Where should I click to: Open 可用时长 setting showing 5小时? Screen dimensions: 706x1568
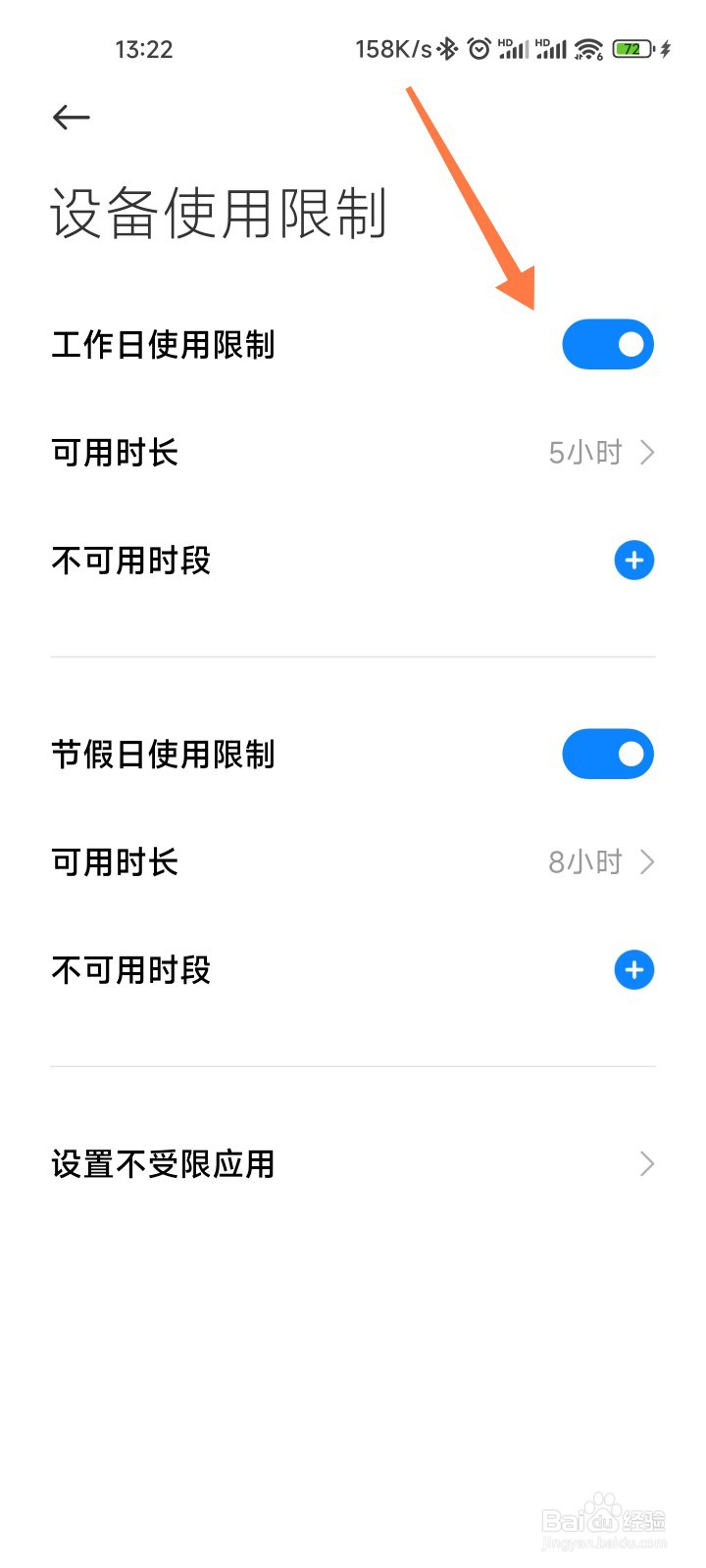click(353, 452)
